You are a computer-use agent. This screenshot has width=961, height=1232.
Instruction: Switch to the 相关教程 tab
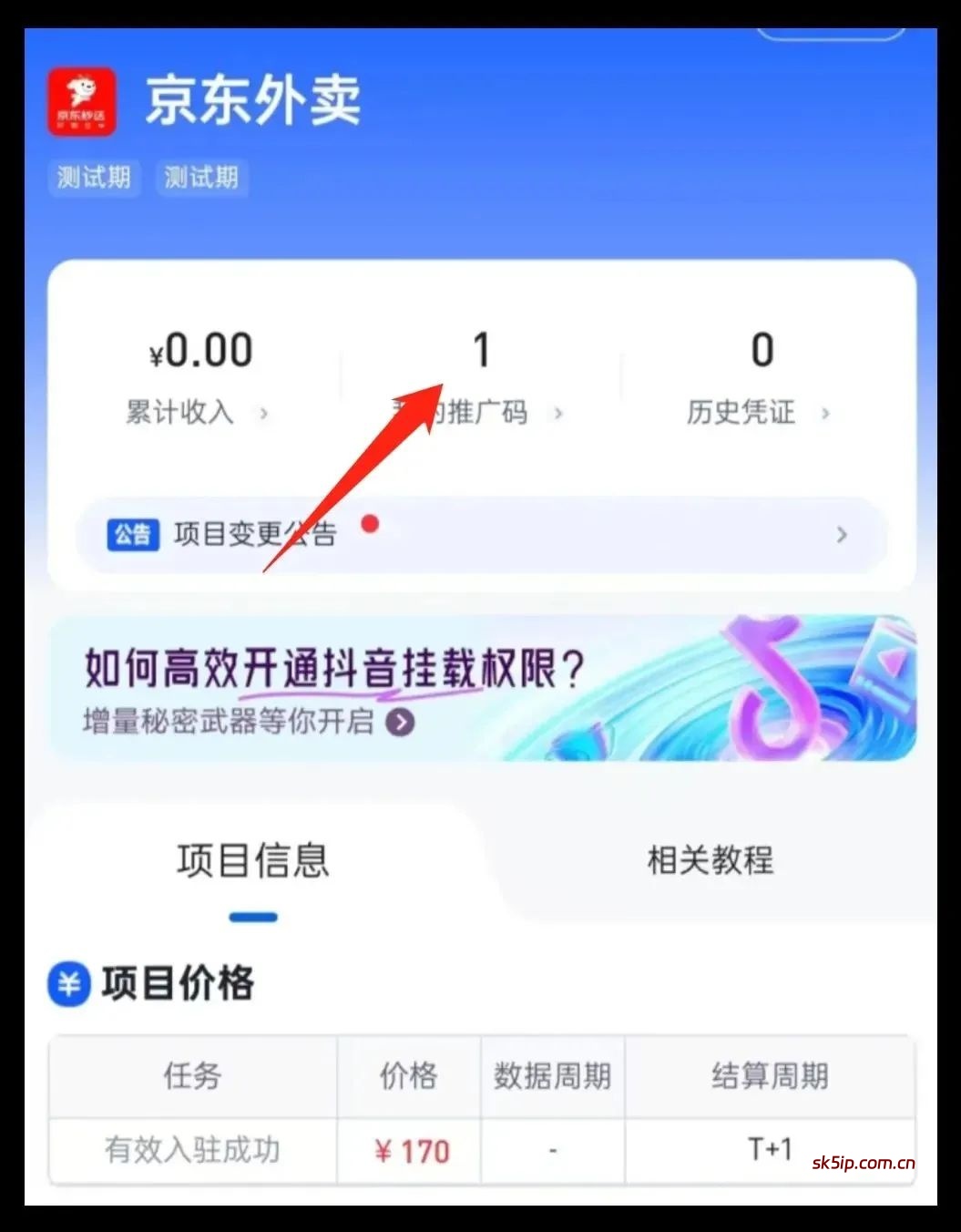709,859
